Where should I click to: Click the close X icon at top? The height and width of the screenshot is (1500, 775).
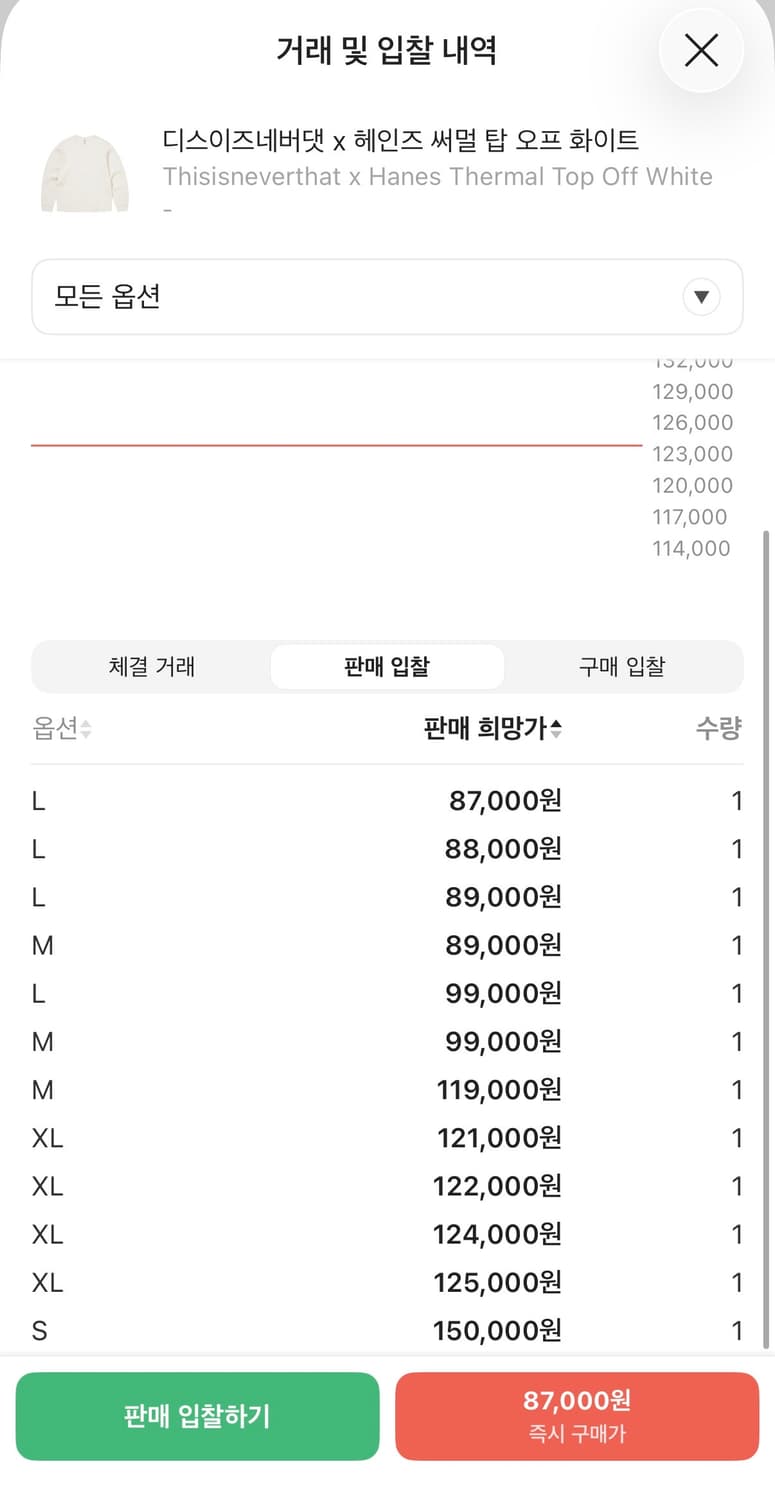[x=700, y=50]
